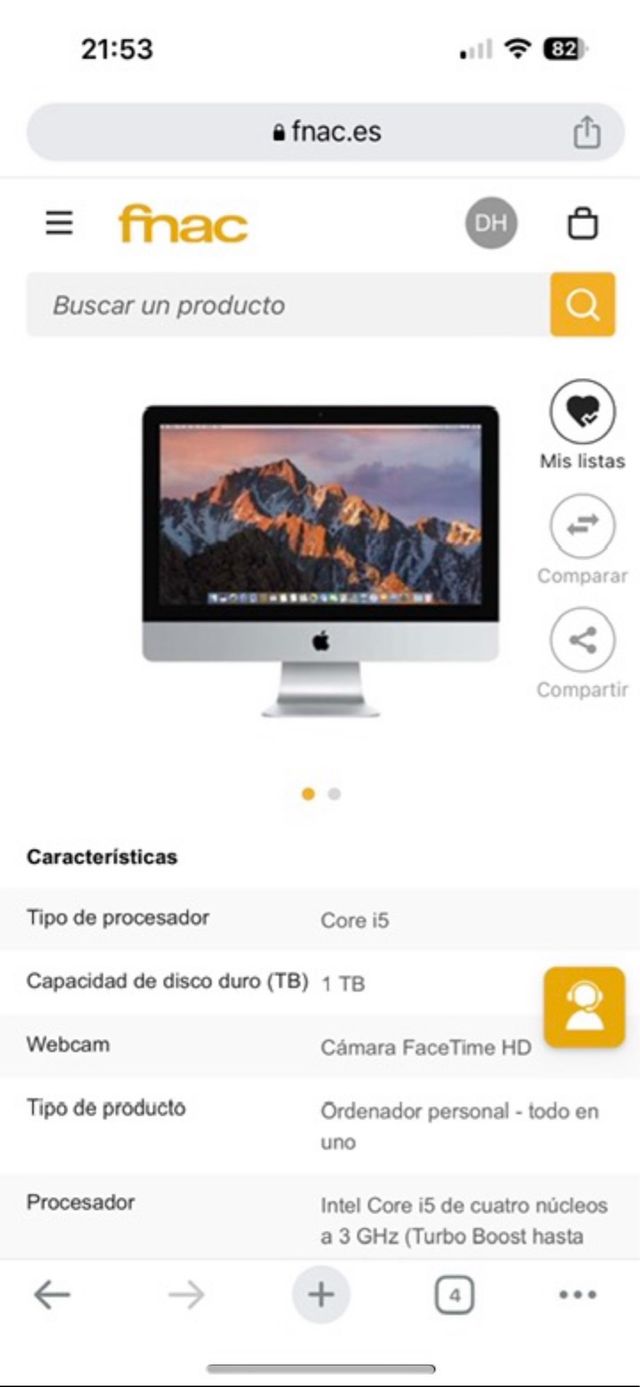Go back to the previous page

coord(52,1295)
